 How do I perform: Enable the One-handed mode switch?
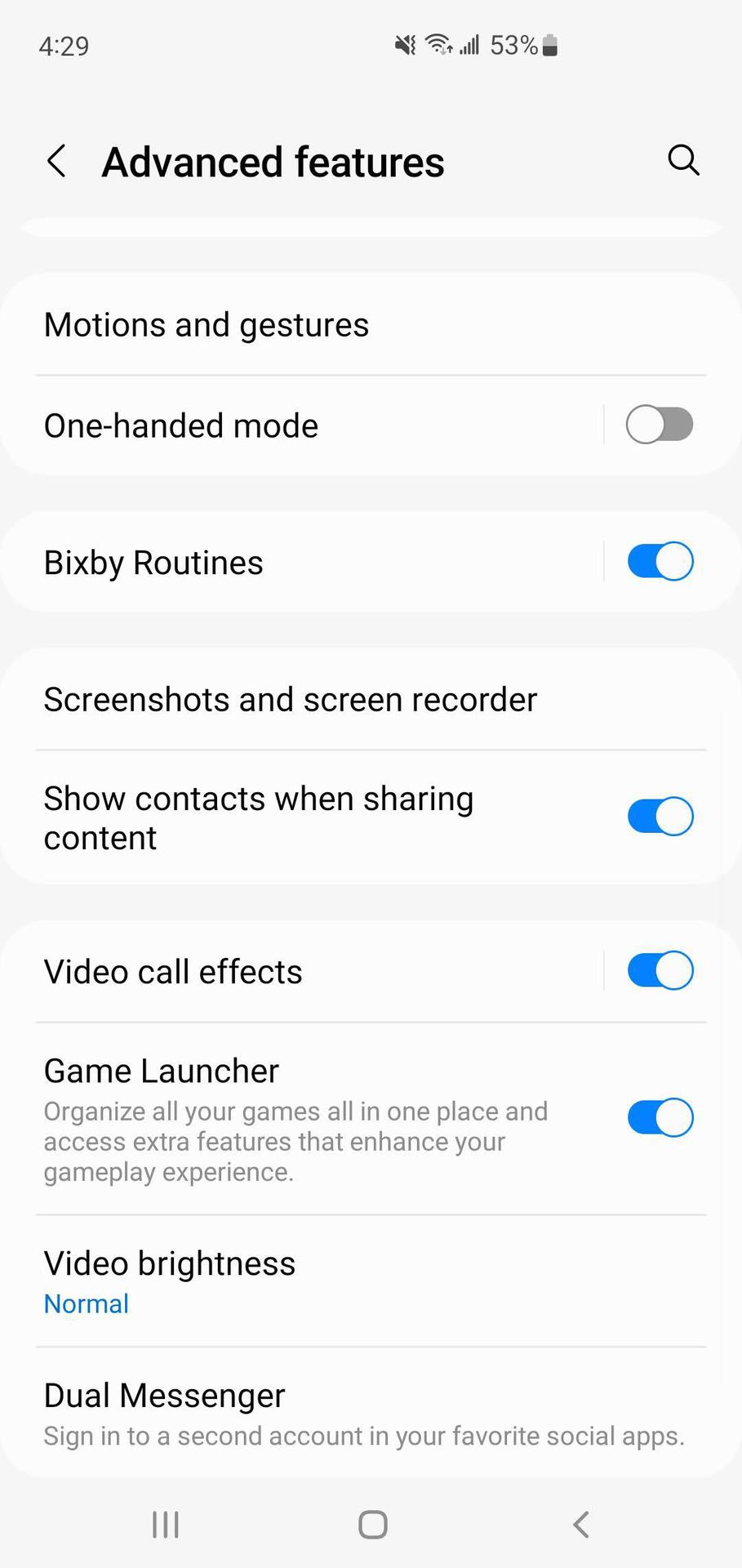659,425
